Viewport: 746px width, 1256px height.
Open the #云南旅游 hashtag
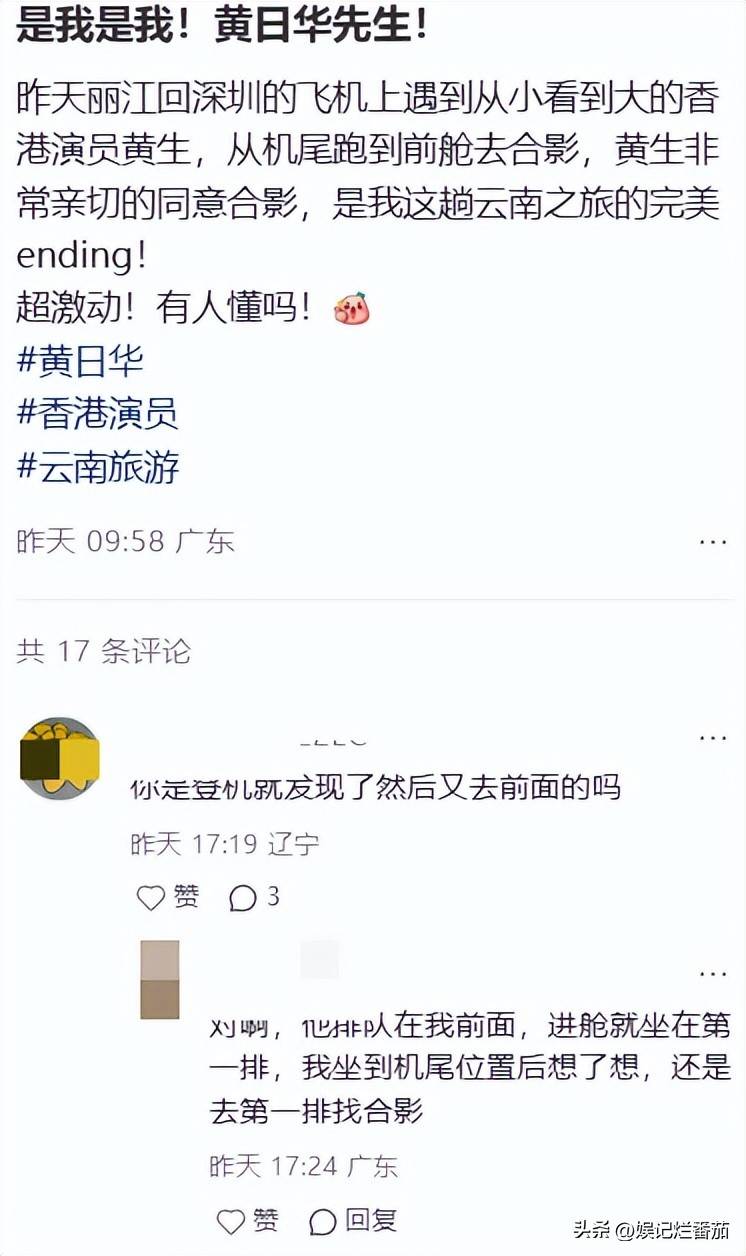(98, 466)
